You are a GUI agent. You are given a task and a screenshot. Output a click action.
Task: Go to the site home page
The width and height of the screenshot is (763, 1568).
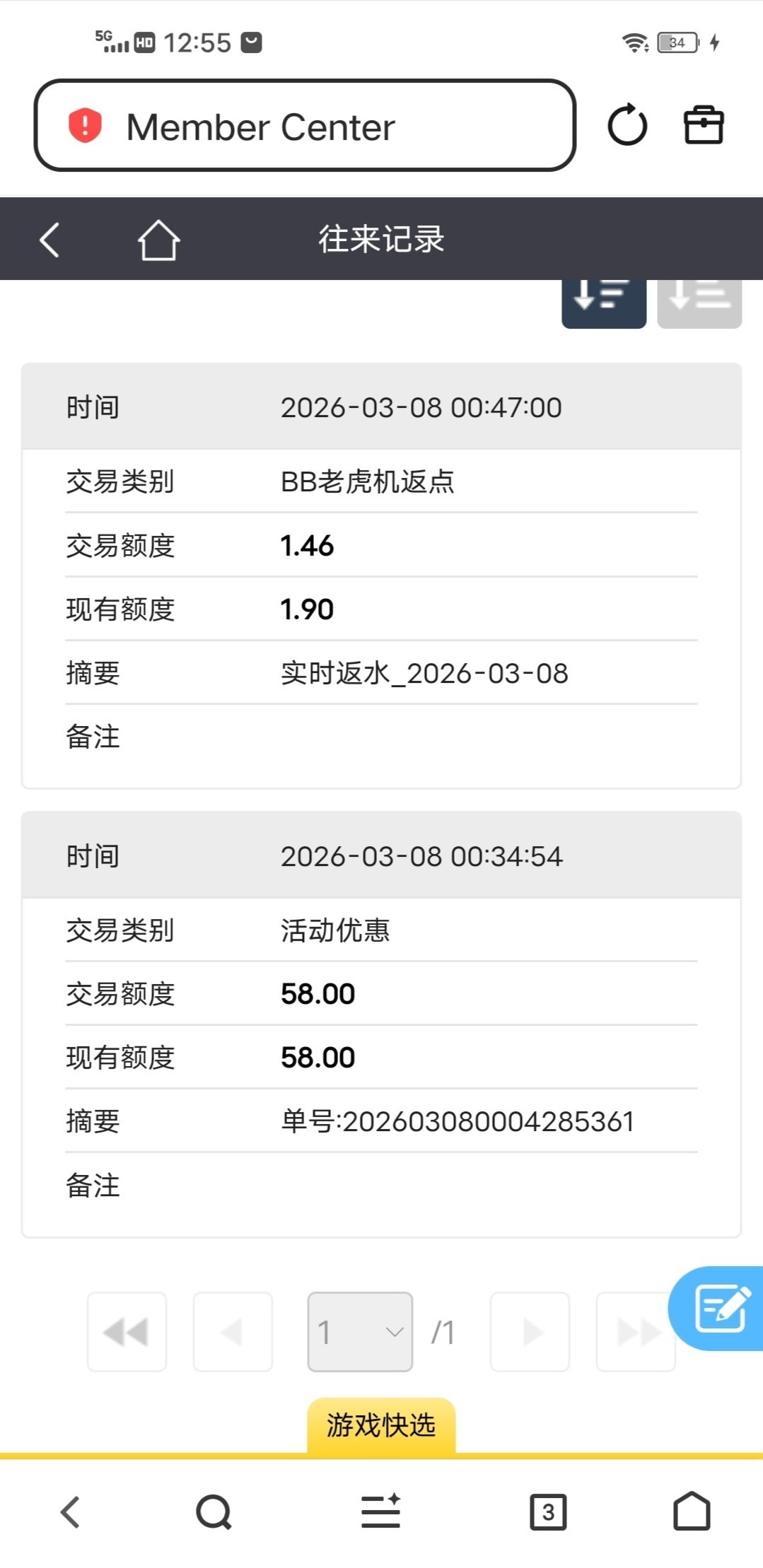click(158, 240)
